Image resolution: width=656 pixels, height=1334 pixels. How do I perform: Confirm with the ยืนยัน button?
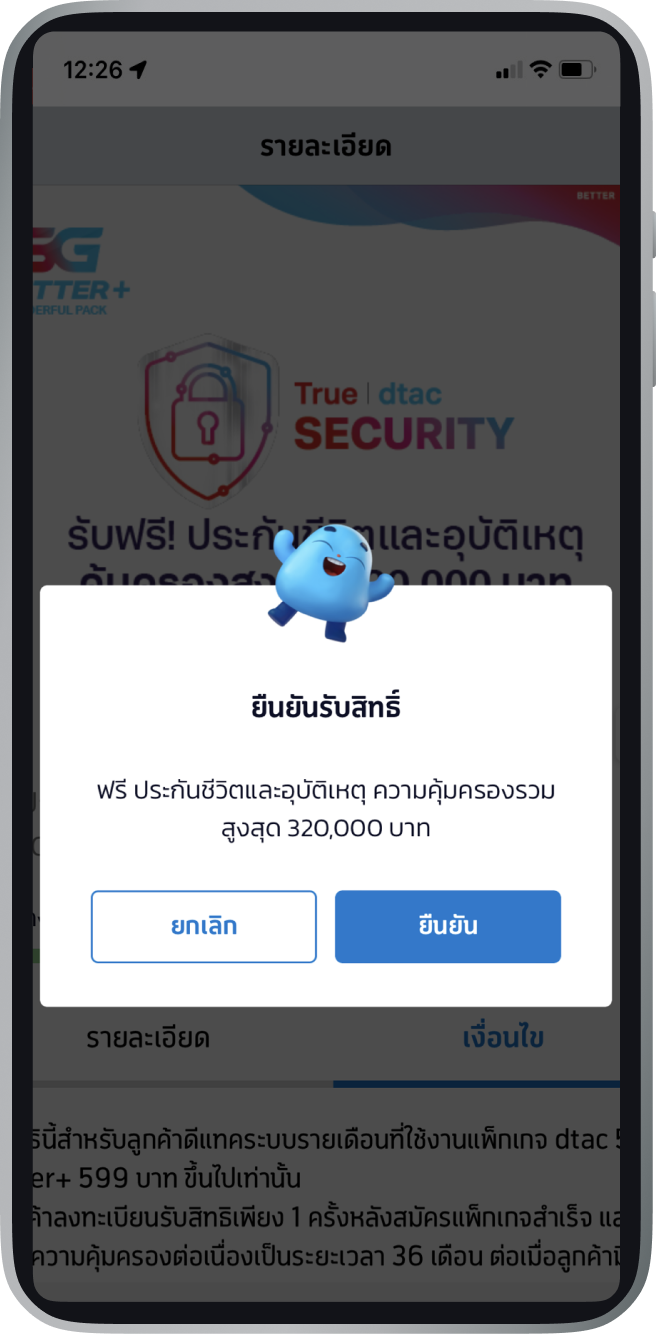(x=447, y=926)
